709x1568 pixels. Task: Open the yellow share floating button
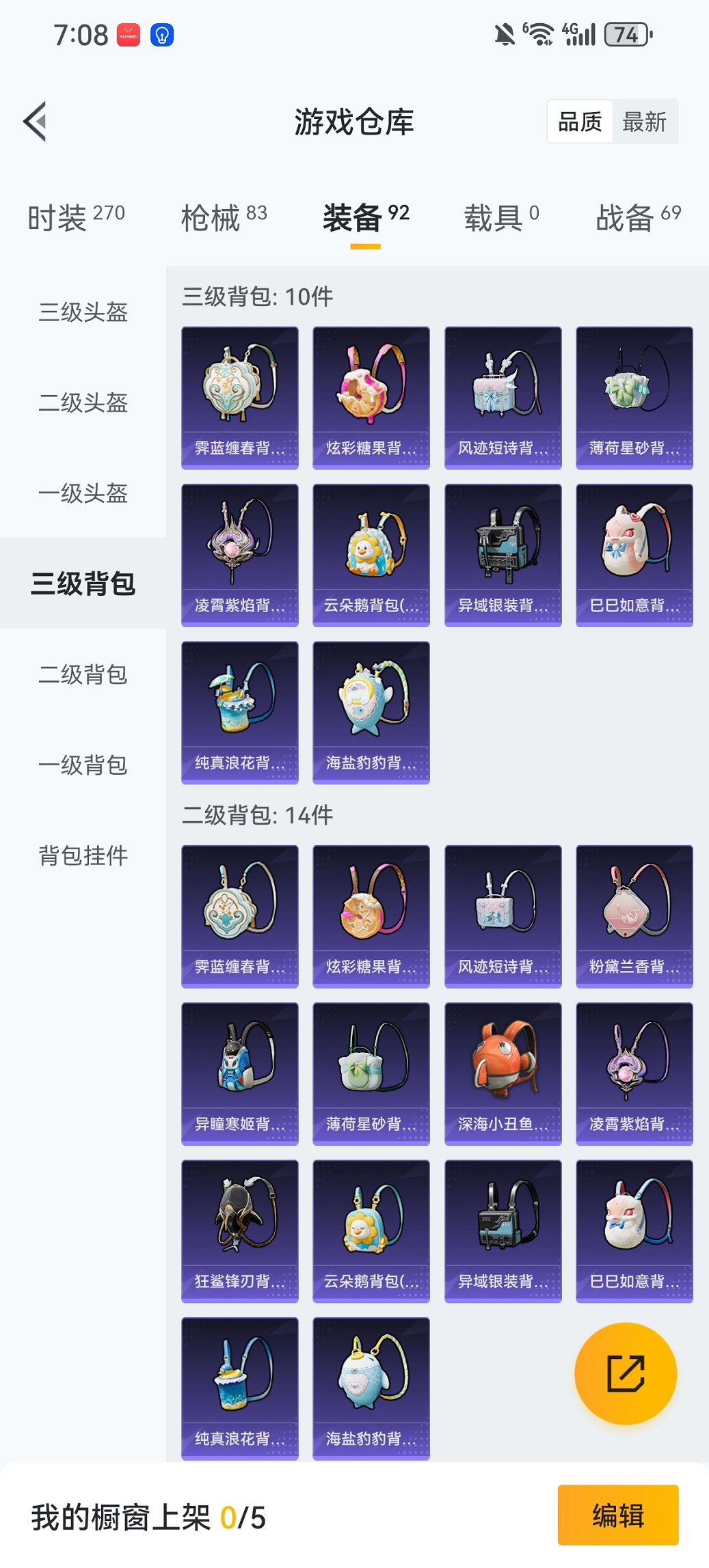pos(624,1373)
